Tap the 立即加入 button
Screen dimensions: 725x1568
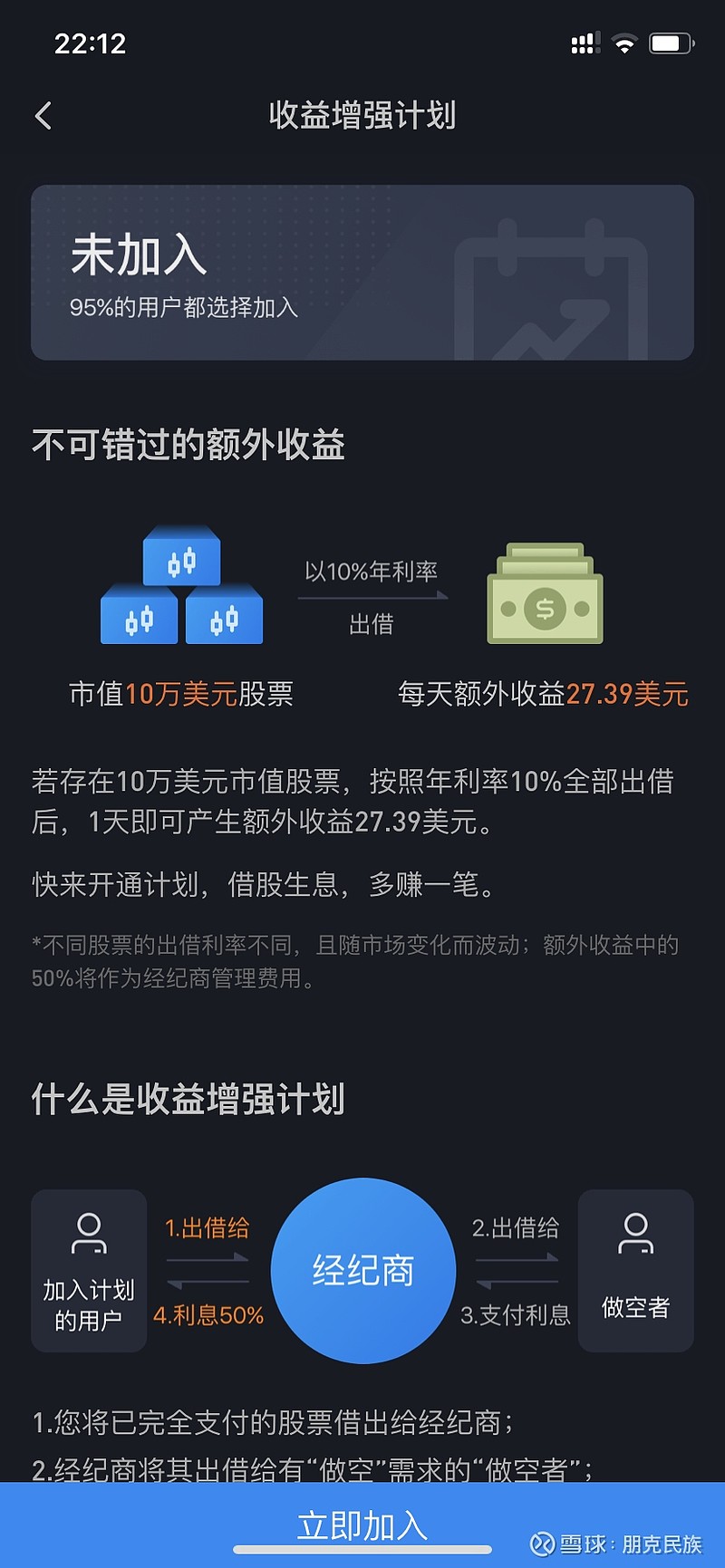362,1525
